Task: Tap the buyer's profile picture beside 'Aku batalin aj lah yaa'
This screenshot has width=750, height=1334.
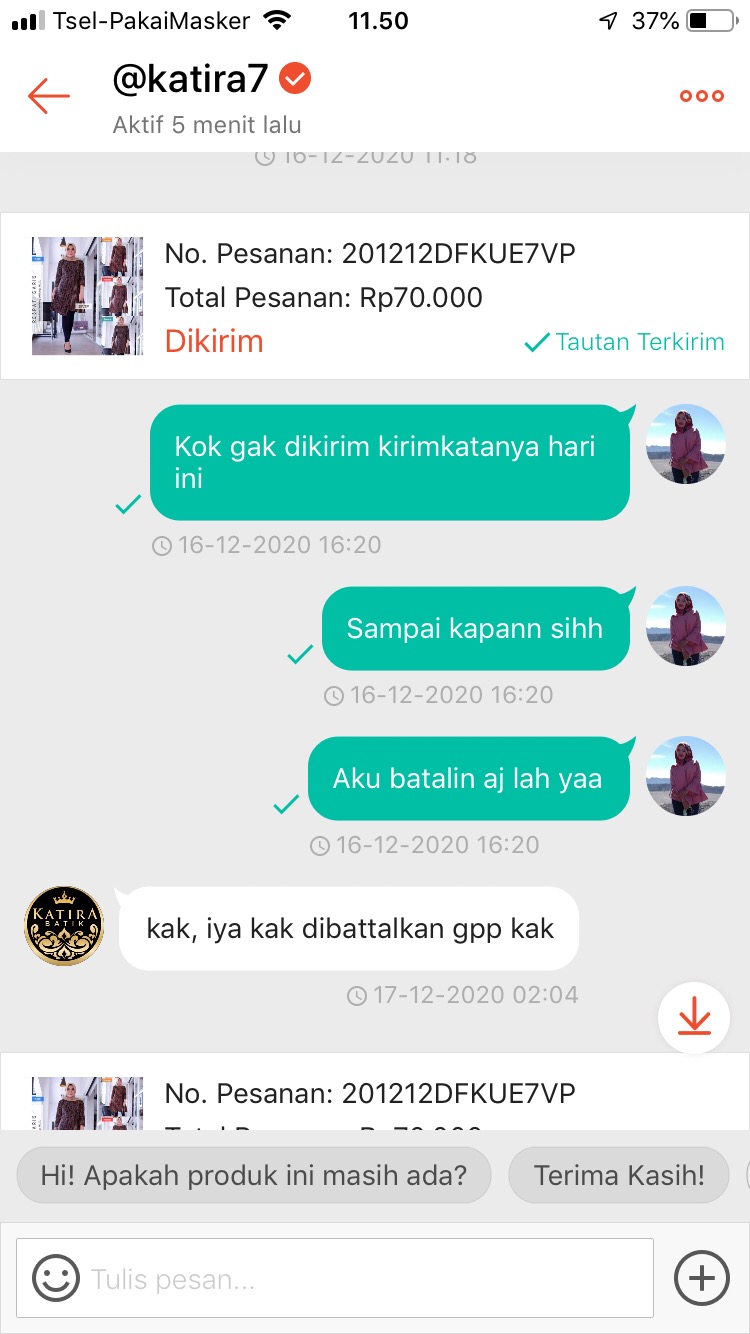Action: [685, 778]
